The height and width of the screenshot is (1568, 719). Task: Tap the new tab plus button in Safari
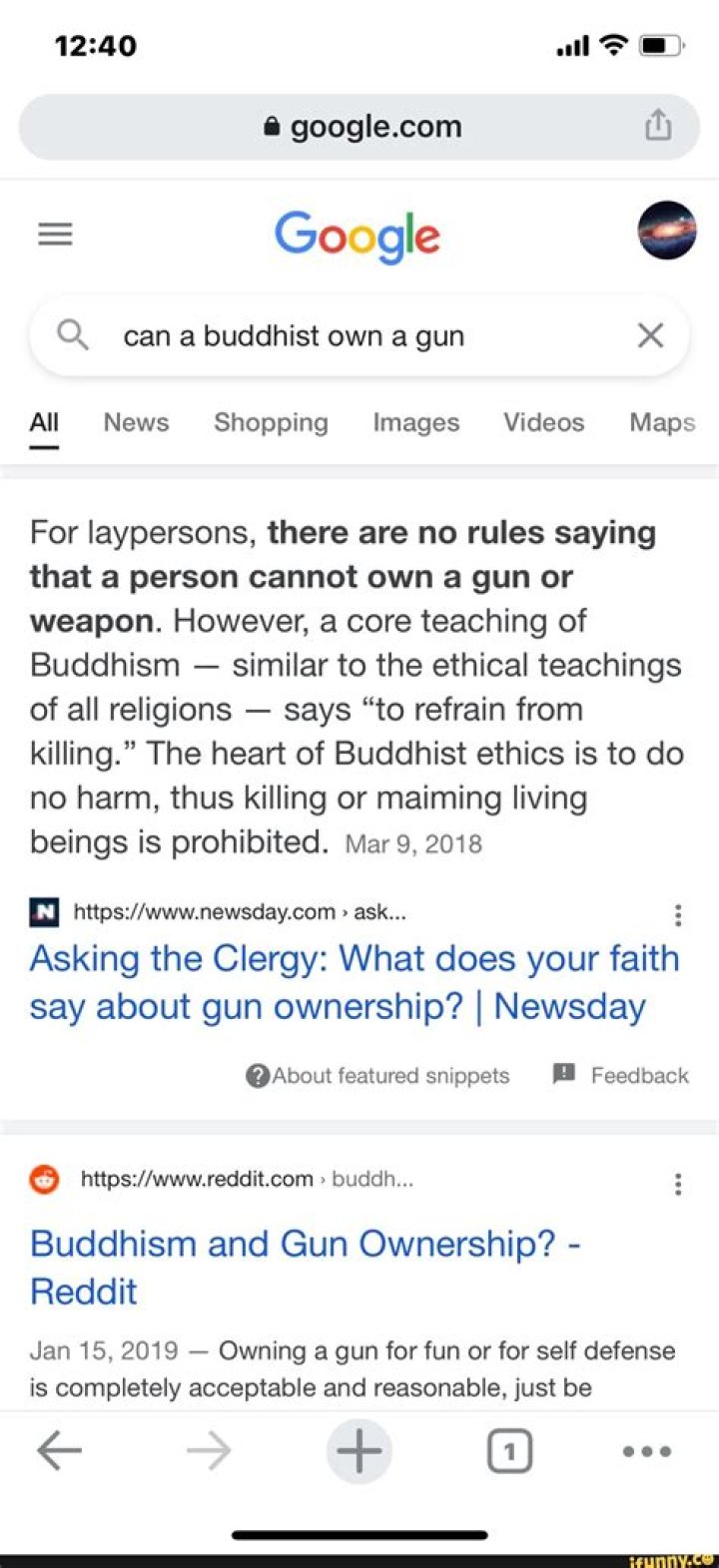tap(359, 1451)
